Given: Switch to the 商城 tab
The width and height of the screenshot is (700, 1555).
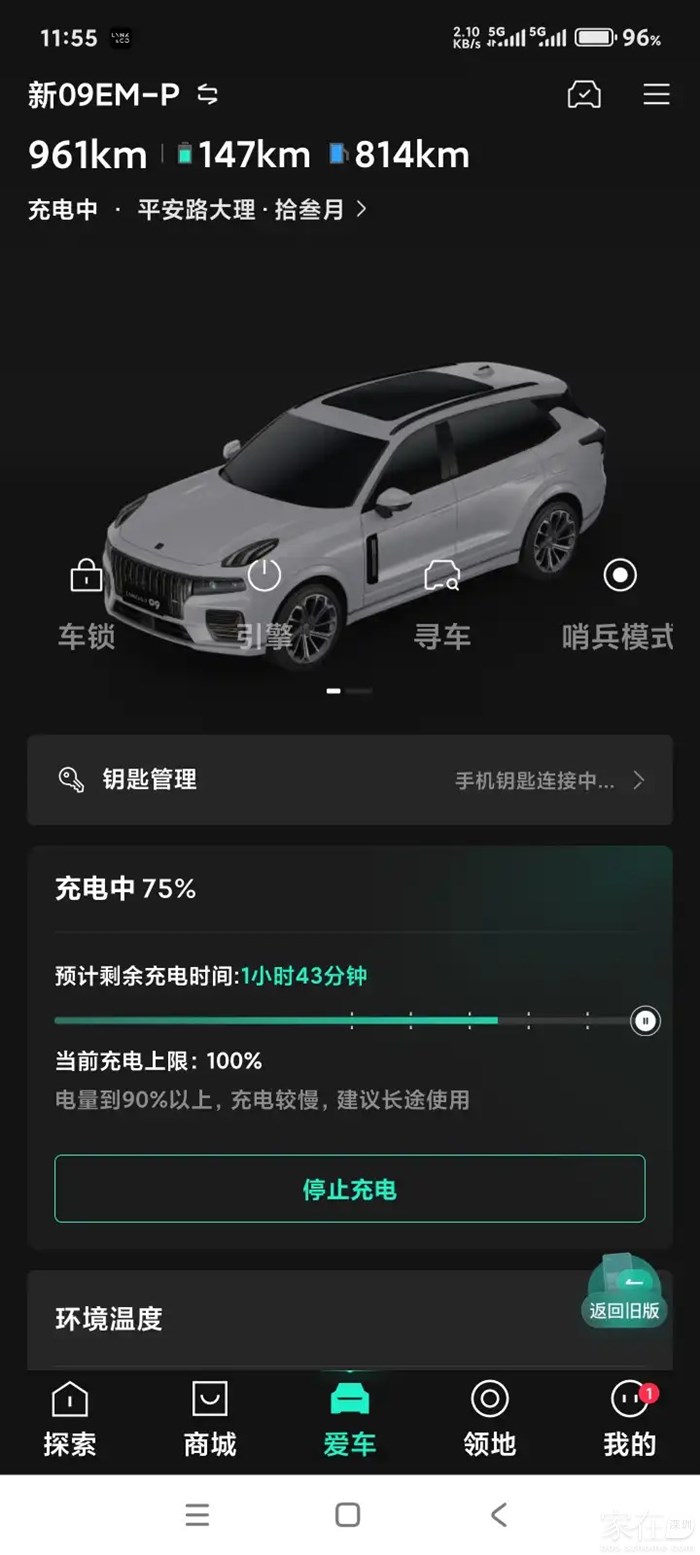Looking at the screenshot, I should click(210, 1418).
